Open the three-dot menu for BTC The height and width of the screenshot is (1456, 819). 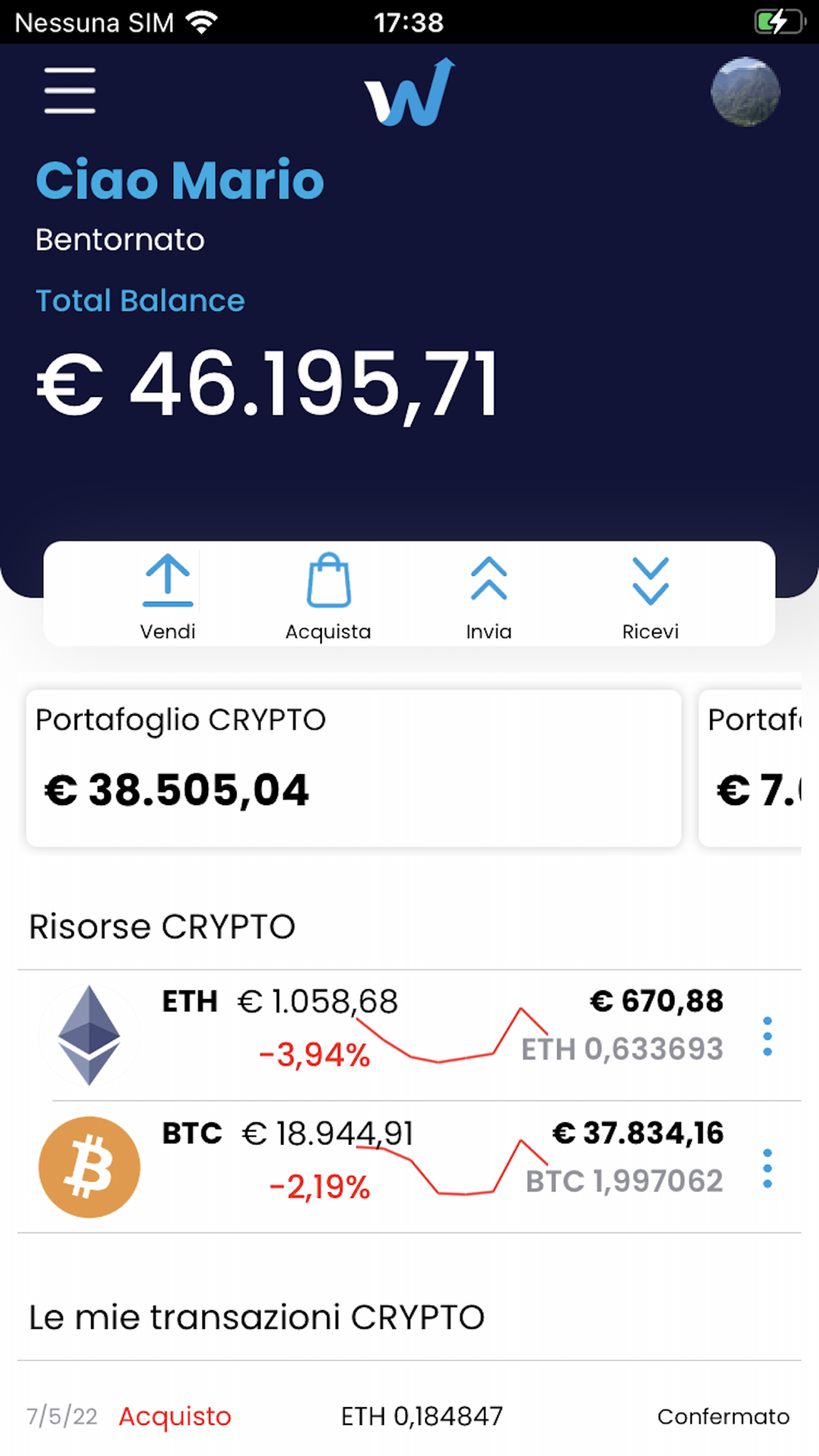[767, 1169]
